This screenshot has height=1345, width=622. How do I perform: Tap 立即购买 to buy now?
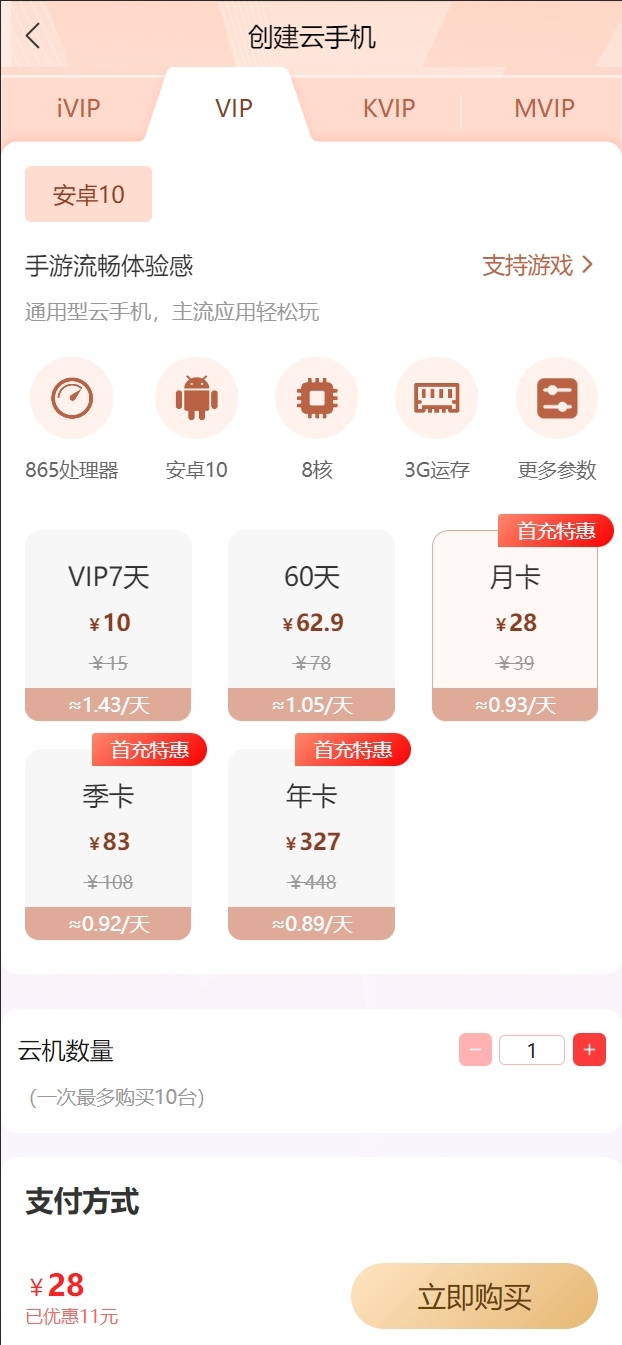tap(474, 1296)
